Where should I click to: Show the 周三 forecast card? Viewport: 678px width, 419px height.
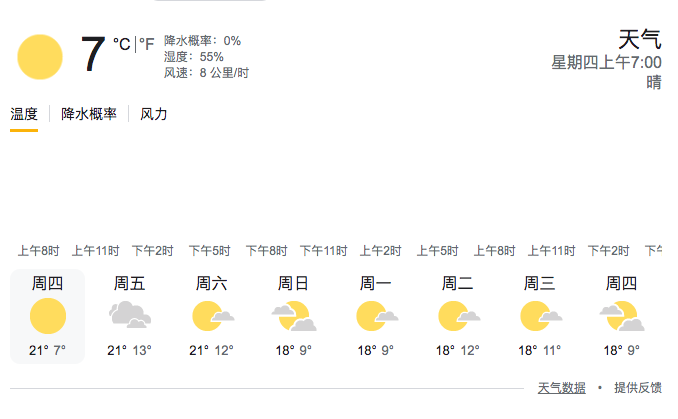click(539, 316)
